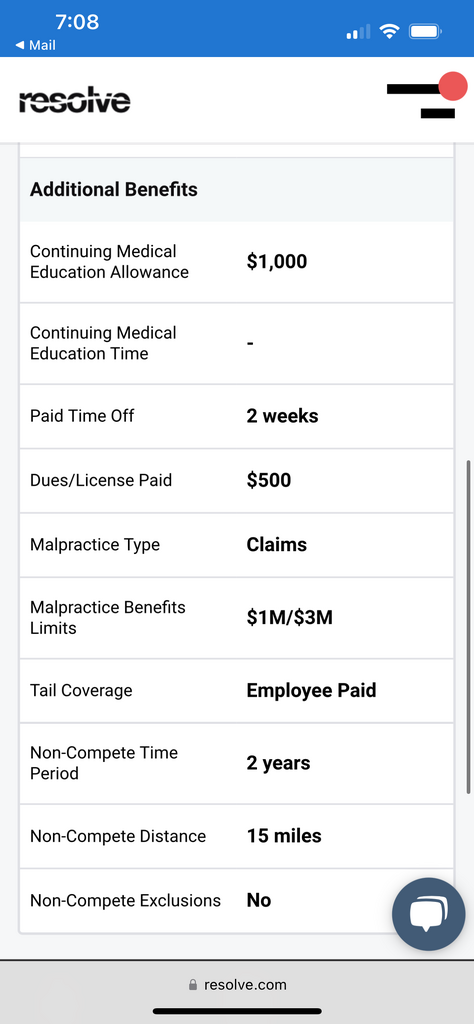The image size is (474, 1024).
Task: Return to the Mail app
Action: tap(35, 45)
